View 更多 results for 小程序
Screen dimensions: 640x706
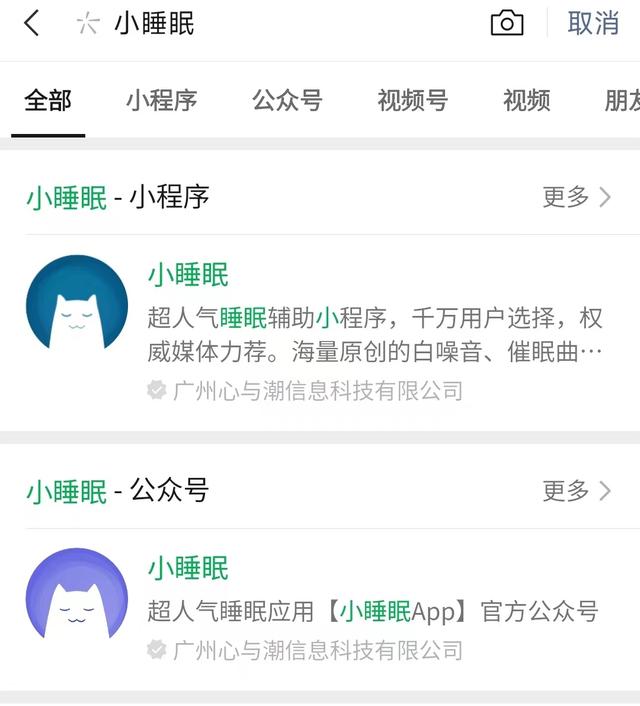(576, 197)
